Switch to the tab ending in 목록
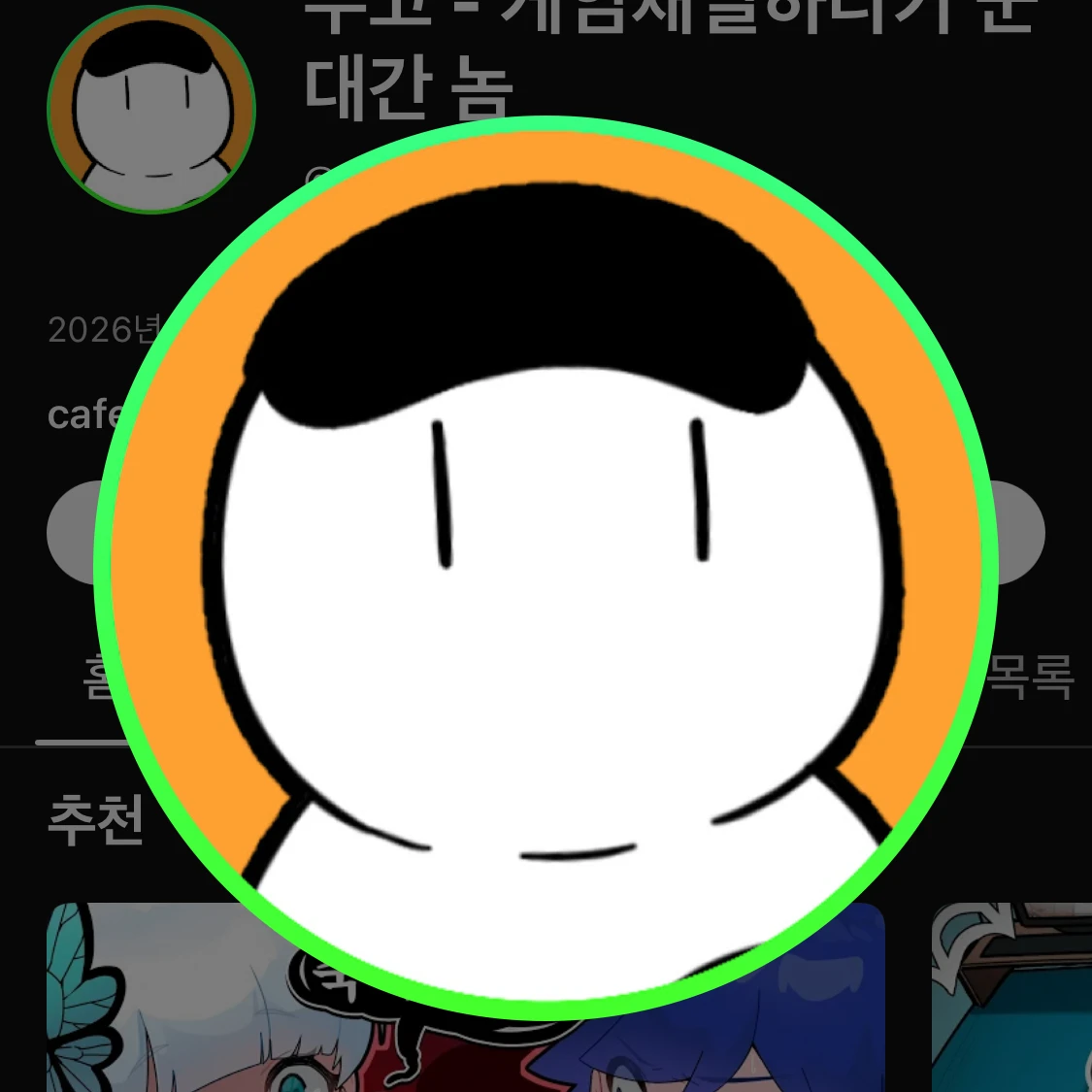 (x=1029, y=678)
